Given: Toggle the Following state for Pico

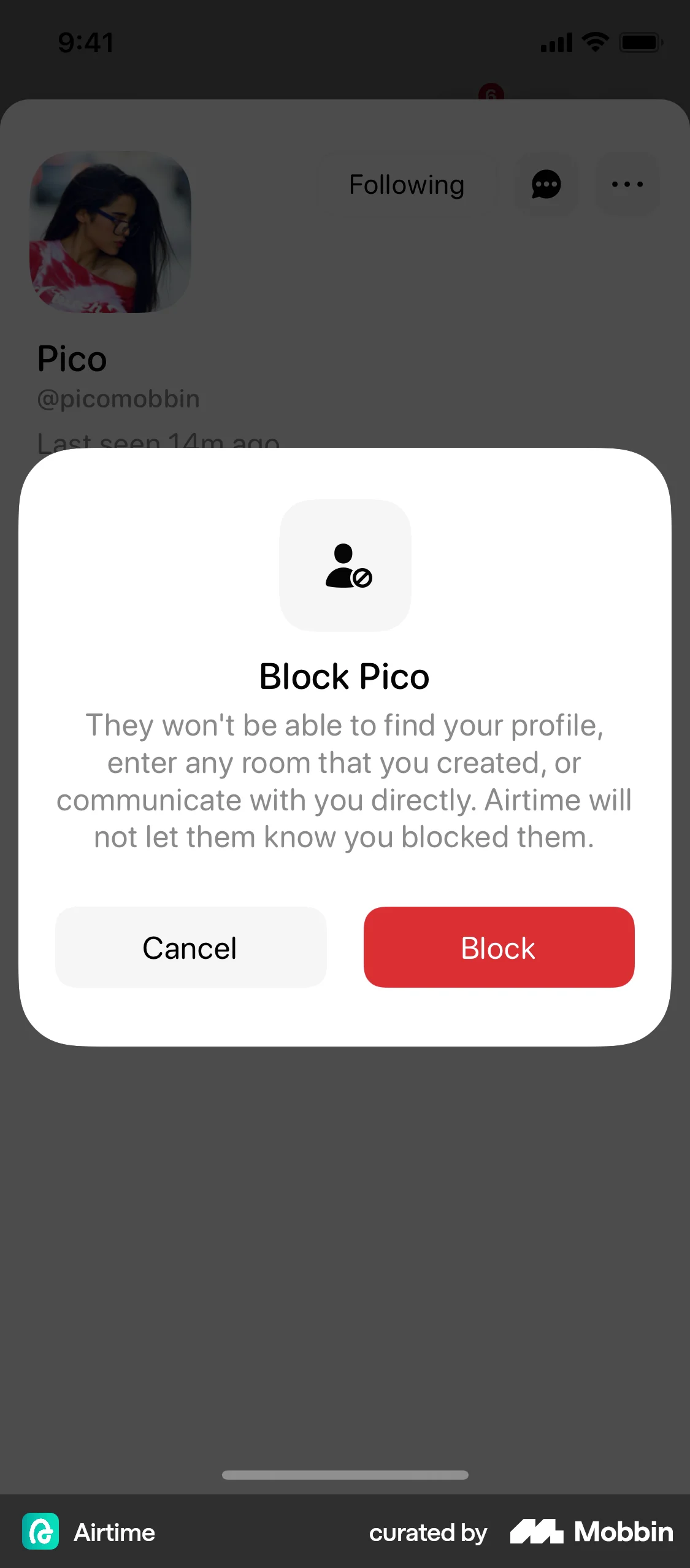Looking at the screenshot, I should coord(406,184).
